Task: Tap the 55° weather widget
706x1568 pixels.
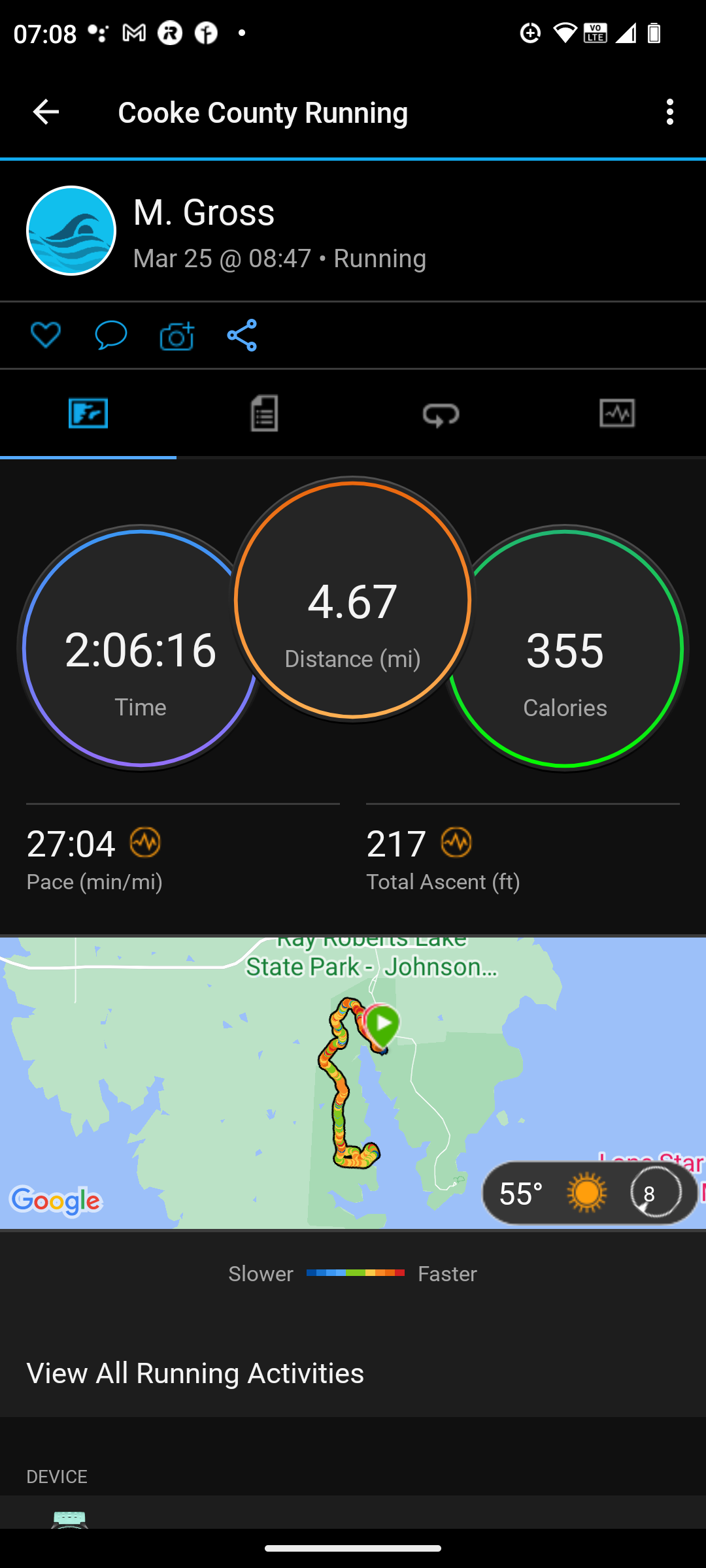Action: (590, 1193)
